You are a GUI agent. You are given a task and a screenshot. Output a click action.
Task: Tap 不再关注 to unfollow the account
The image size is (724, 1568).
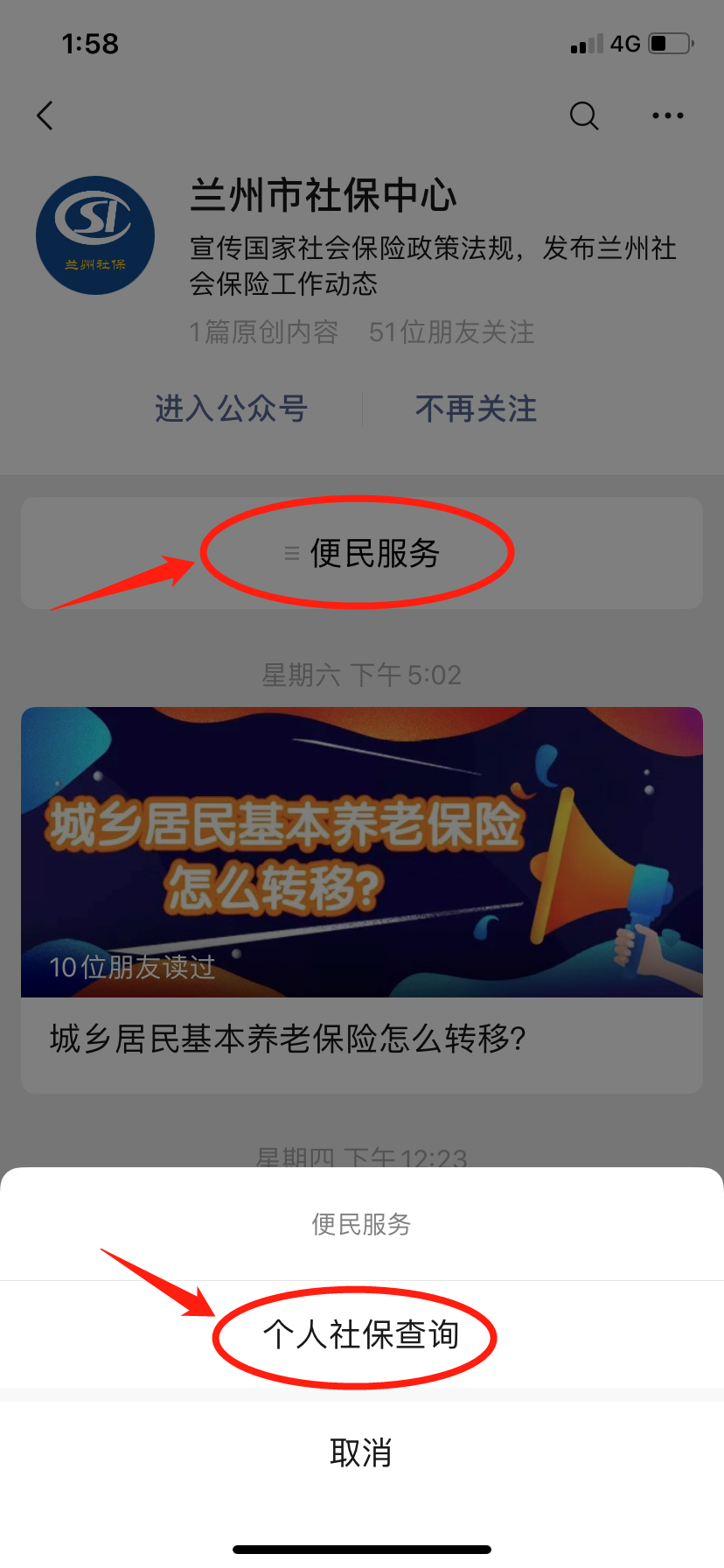pos(477,409)
